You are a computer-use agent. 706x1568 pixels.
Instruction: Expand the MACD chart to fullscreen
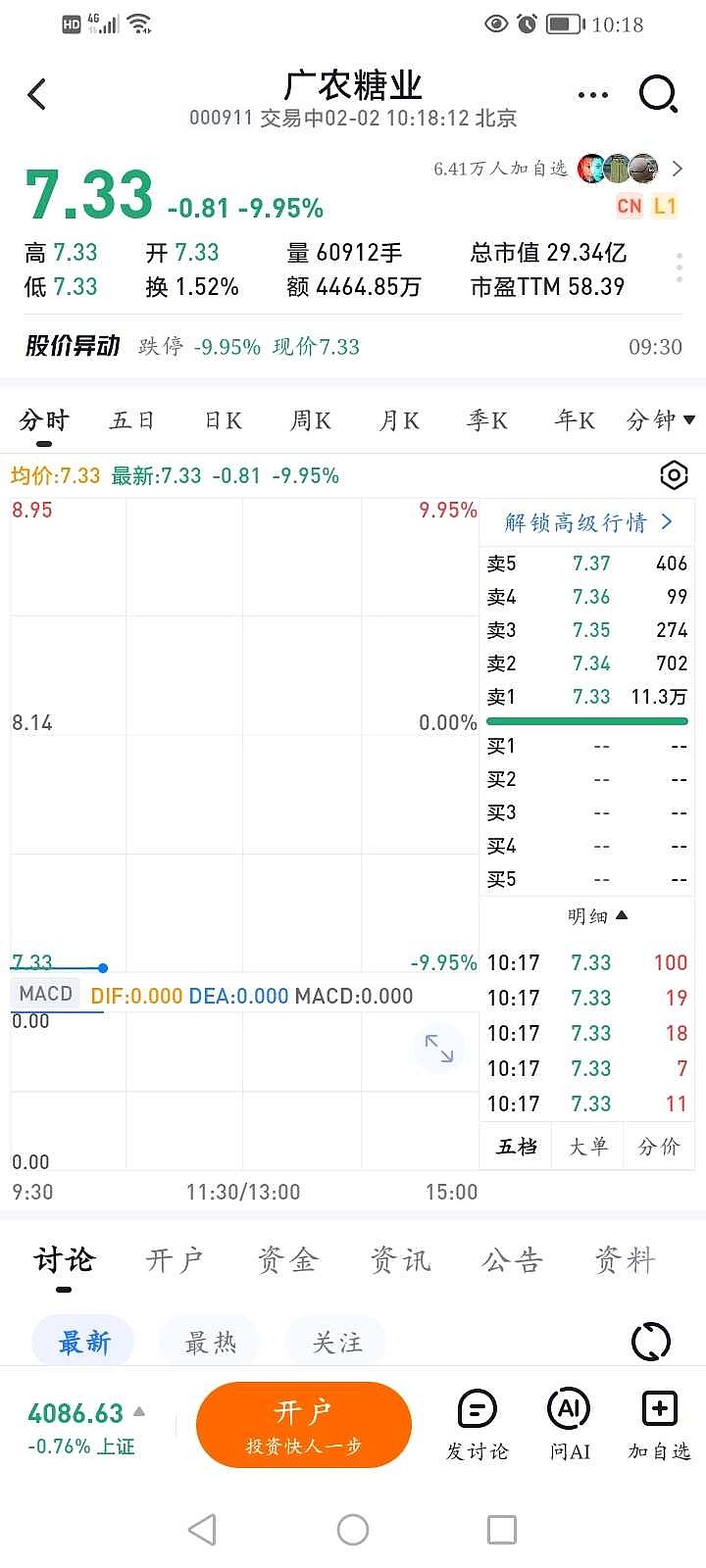[439, 1049]
